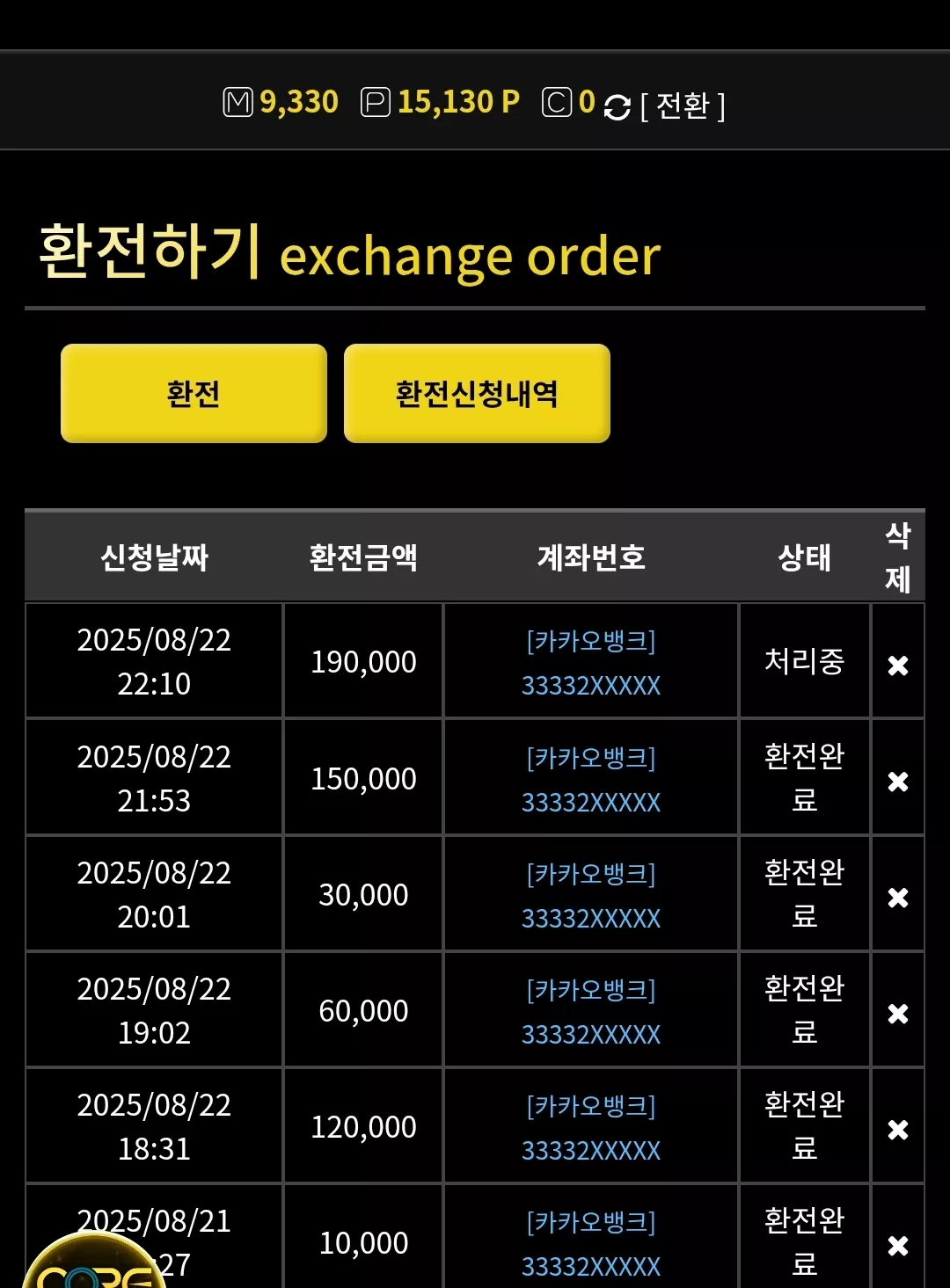Tap the 환전 yellow button
The width and height of the screenshot is (950, 1288).
[x=194, y=393]
